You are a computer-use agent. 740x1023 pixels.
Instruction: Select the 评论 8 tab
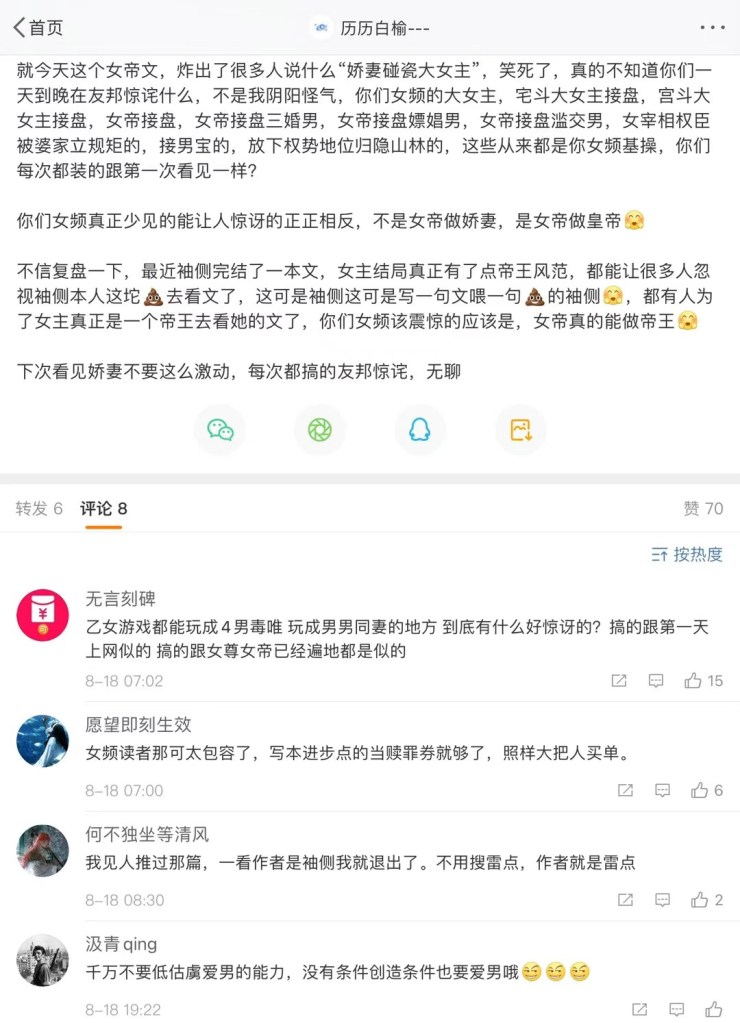coord(104,508)
